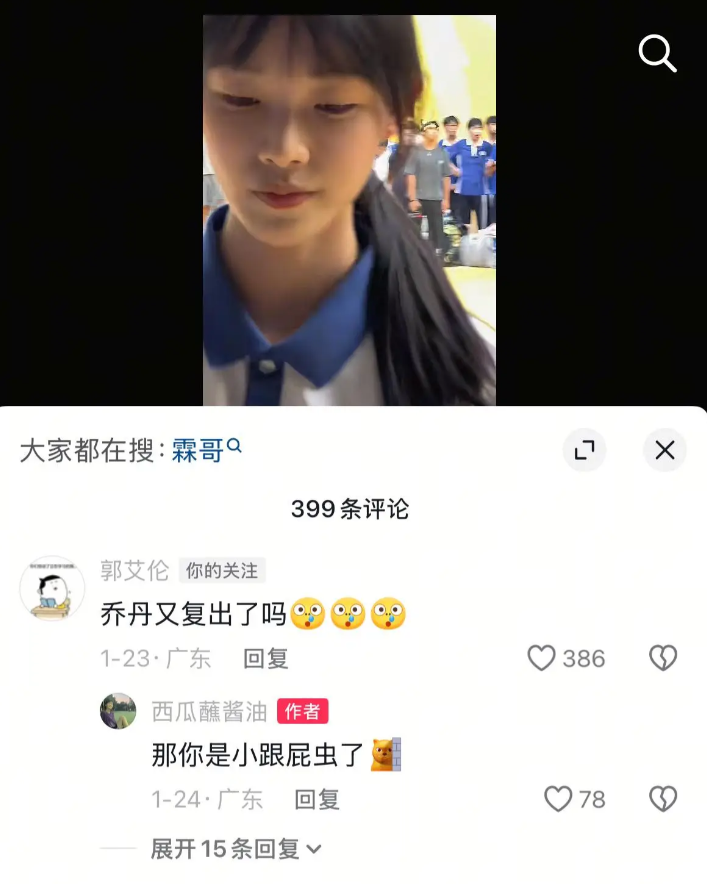Reply to 郭艾伦's comment
The width and height of the screenshot is (707, 884).
tap(266, 658)
